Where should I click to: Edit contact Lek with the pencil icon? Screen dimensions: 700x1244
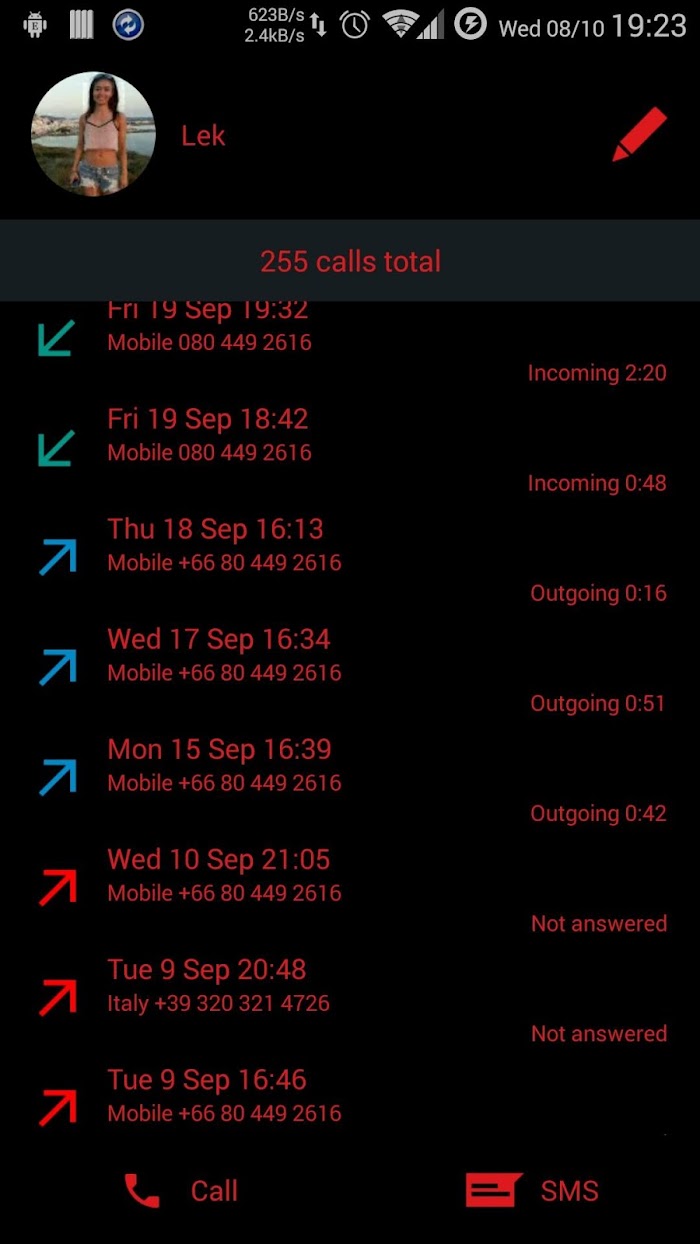(x=639, y=135)
